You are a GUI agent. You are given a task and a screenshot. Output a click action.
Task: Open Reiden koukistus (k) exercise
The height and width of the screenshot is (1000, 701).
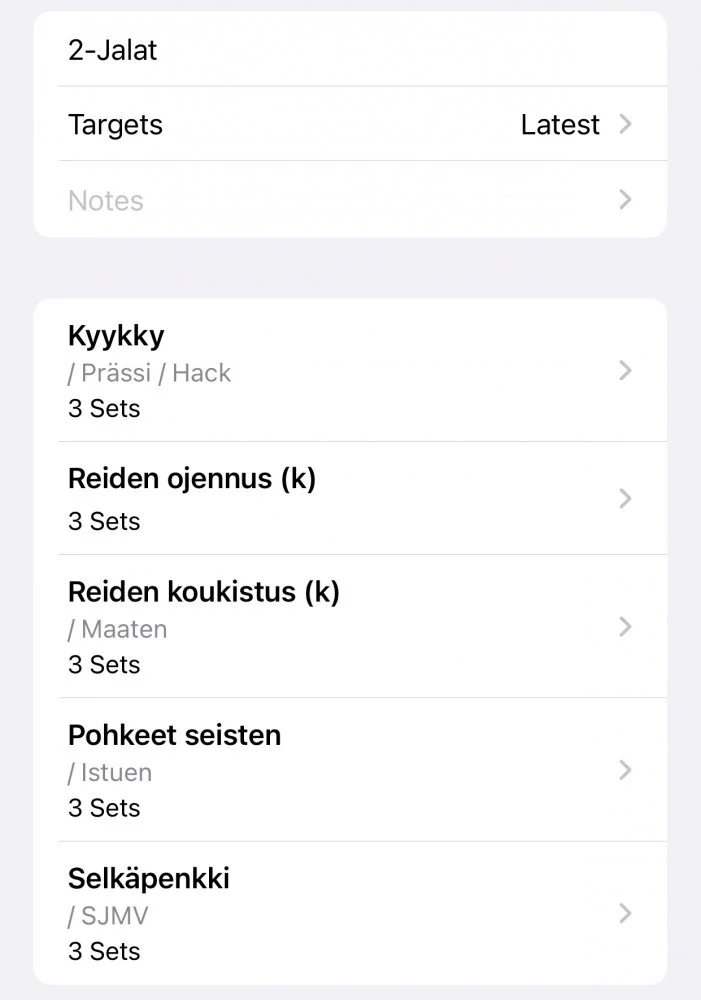350,627
